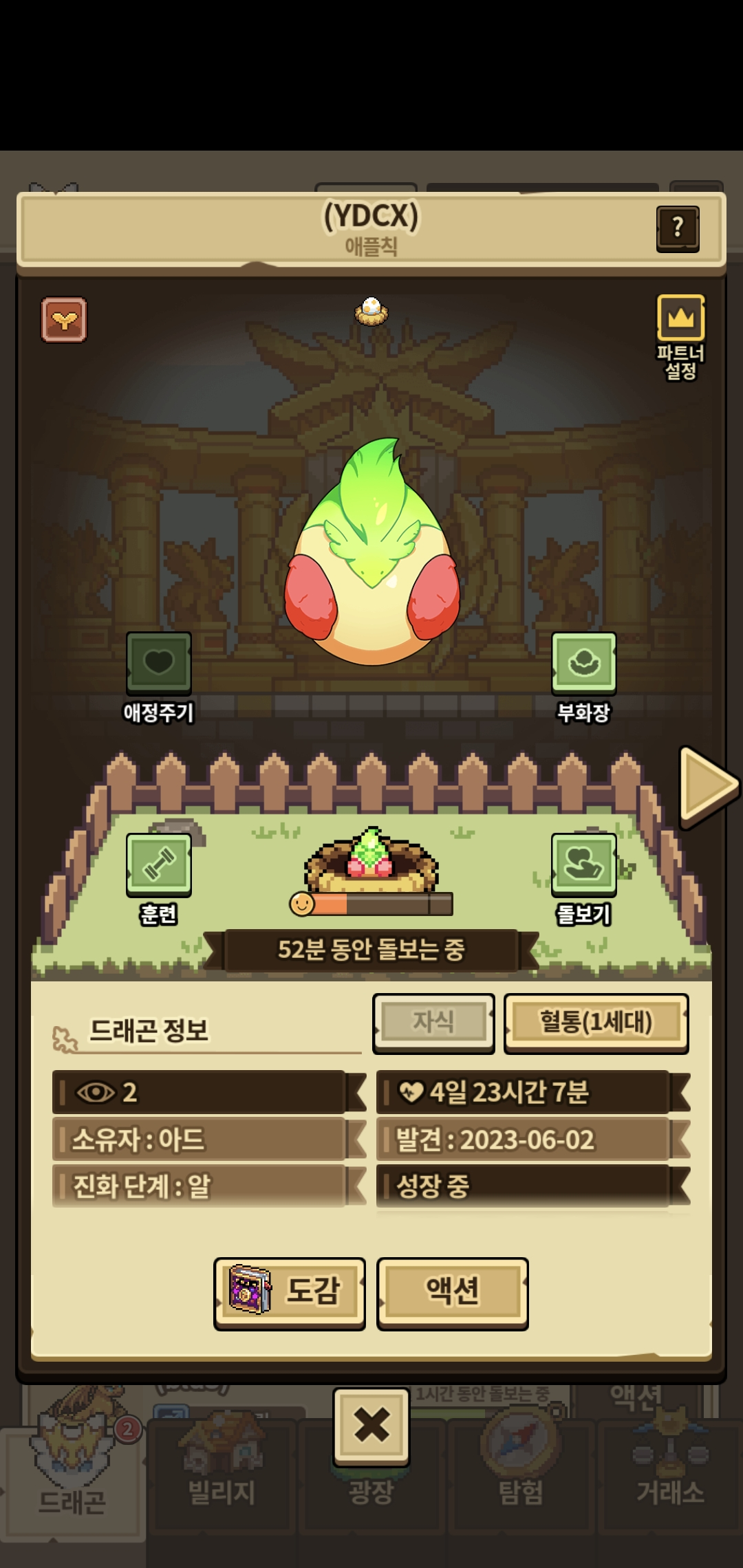
Task: Close the dragon info popup
Action: click(371, 1425)
